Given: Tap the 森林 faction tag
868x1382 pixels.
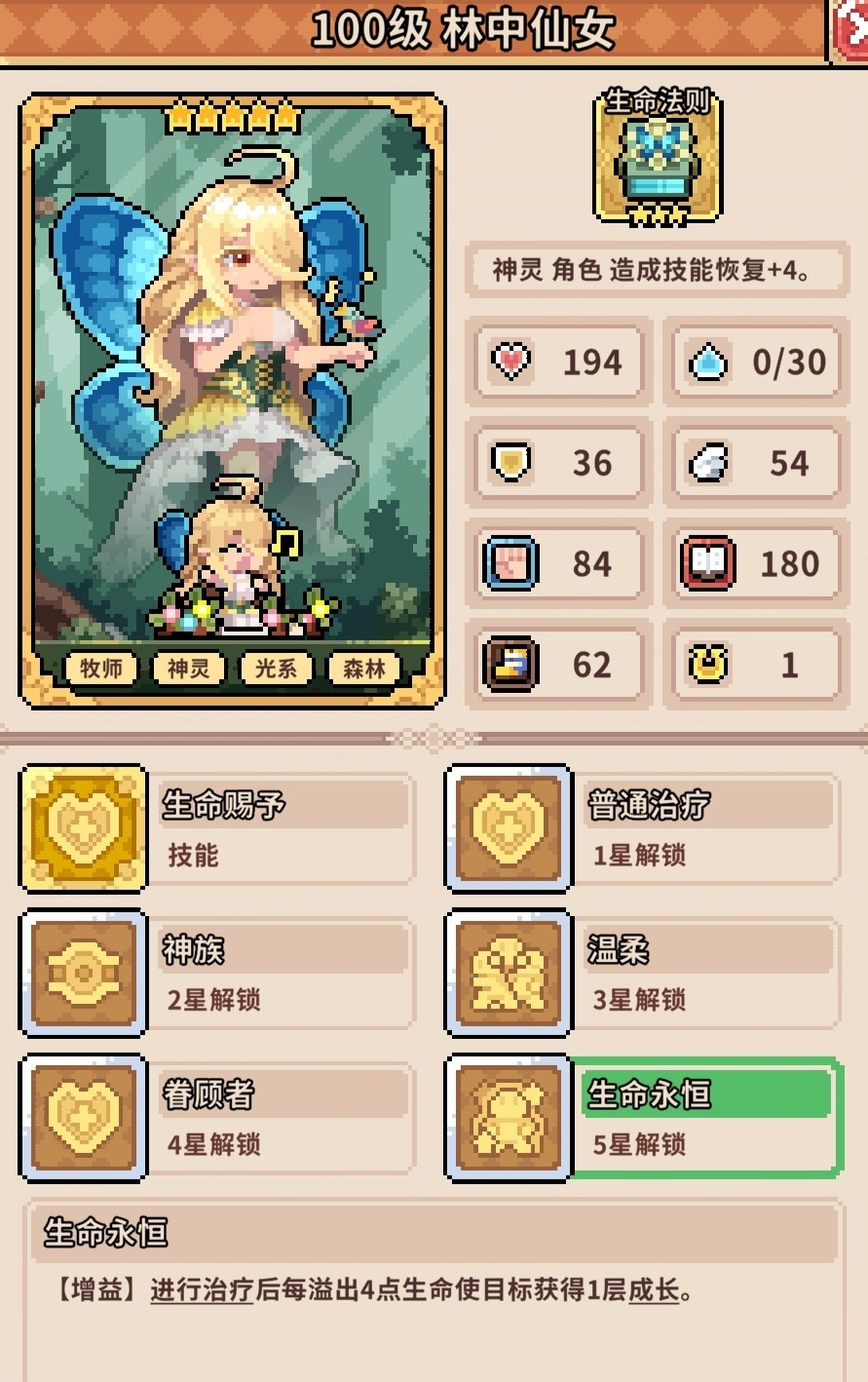Looking at the screenshot, I should (x=364, y=669).
